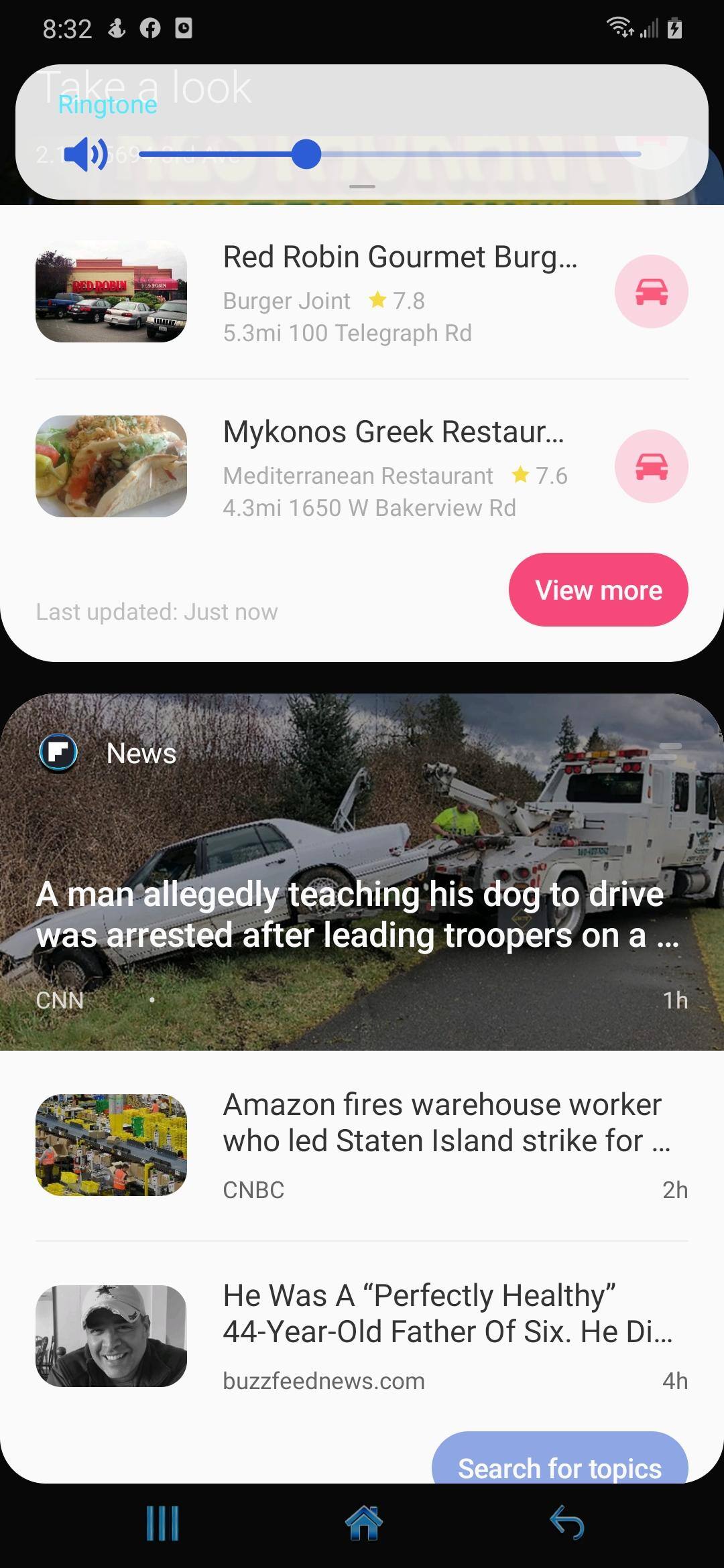Tap the Search for topics button

560,1467
